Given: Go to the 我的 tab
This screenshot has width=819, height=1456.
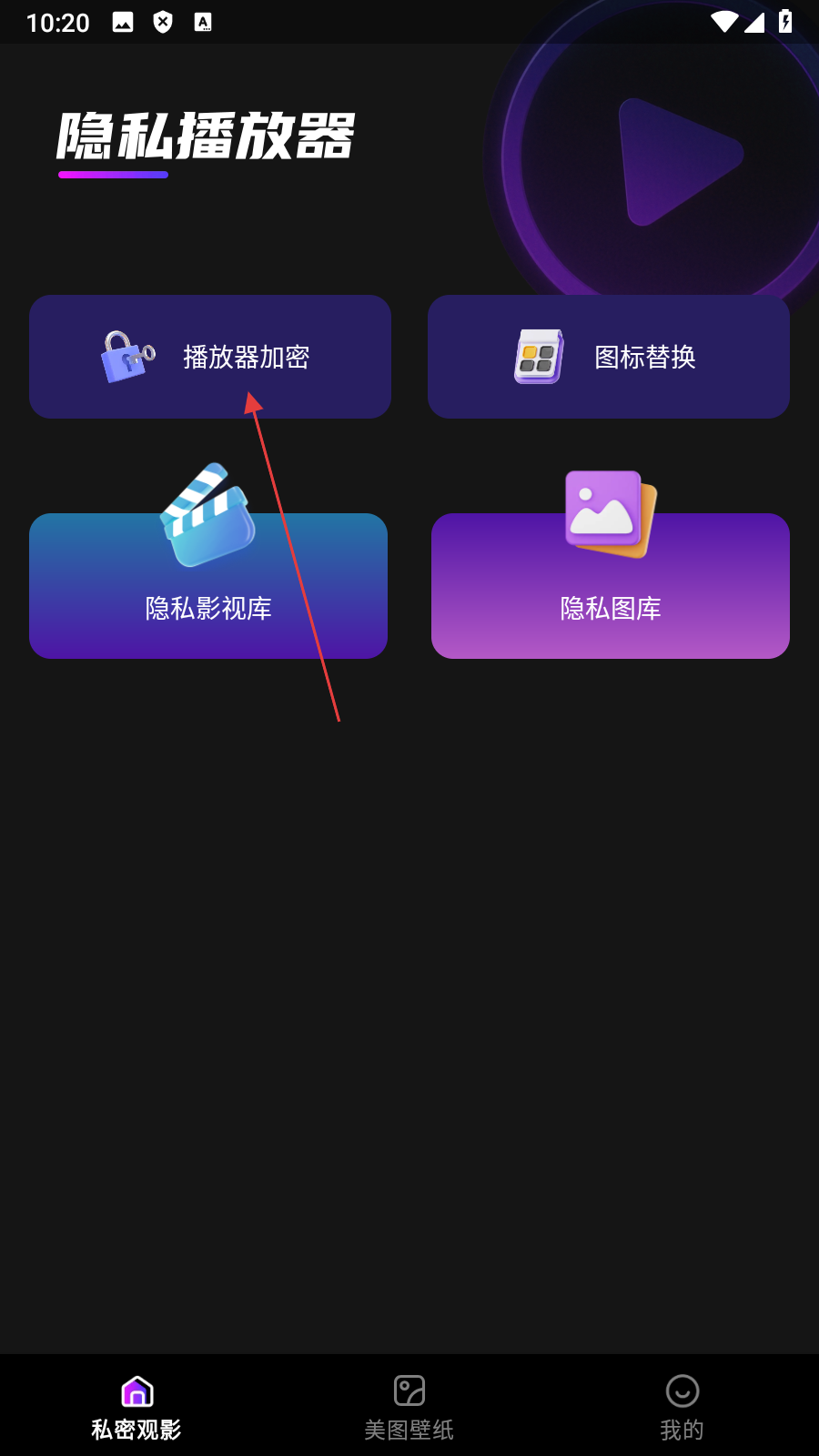Looking at the screenshot, I should point(682,1407).
